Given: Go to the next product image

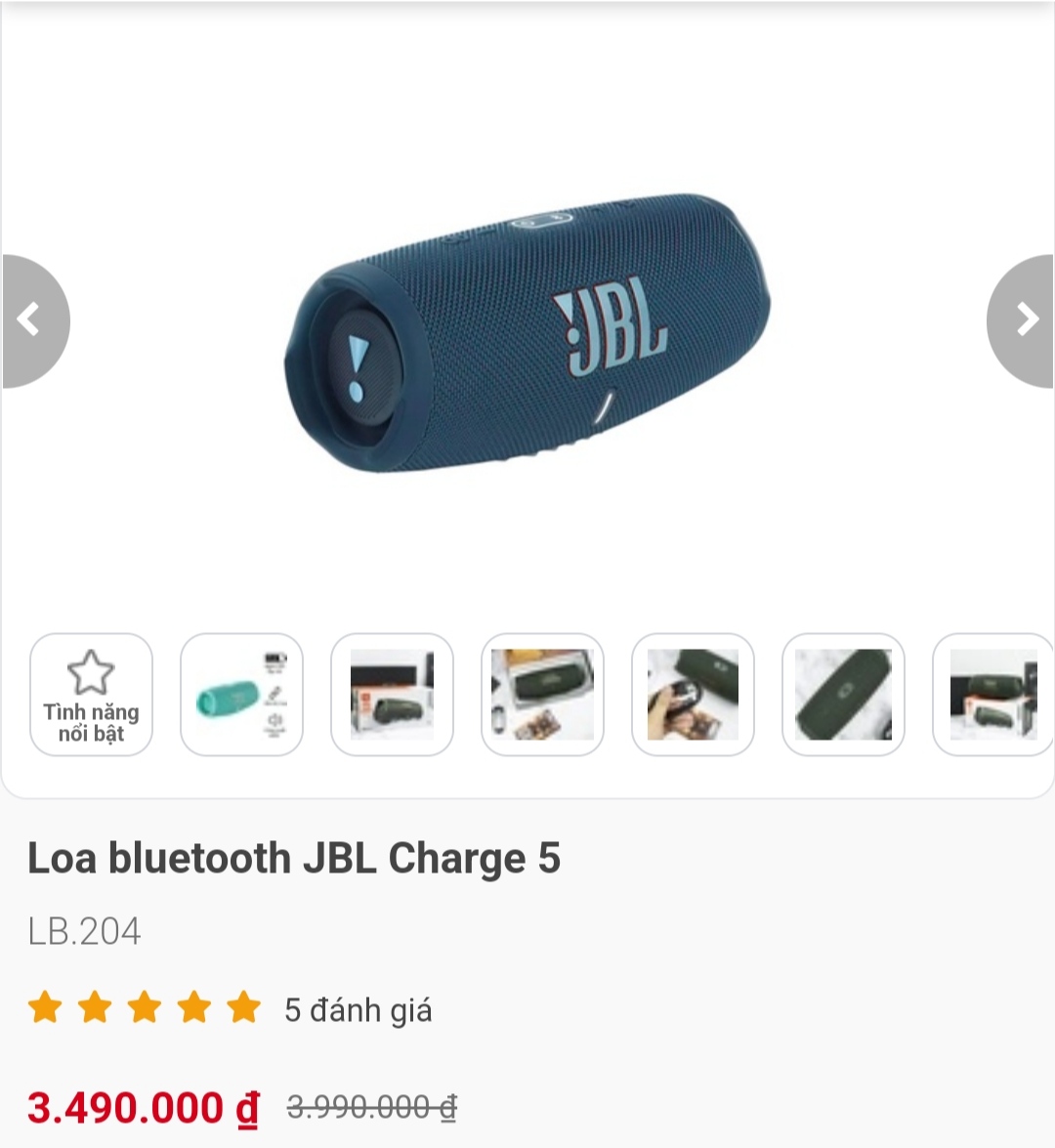Looking at the screenshot, I should click(1023, 320).
